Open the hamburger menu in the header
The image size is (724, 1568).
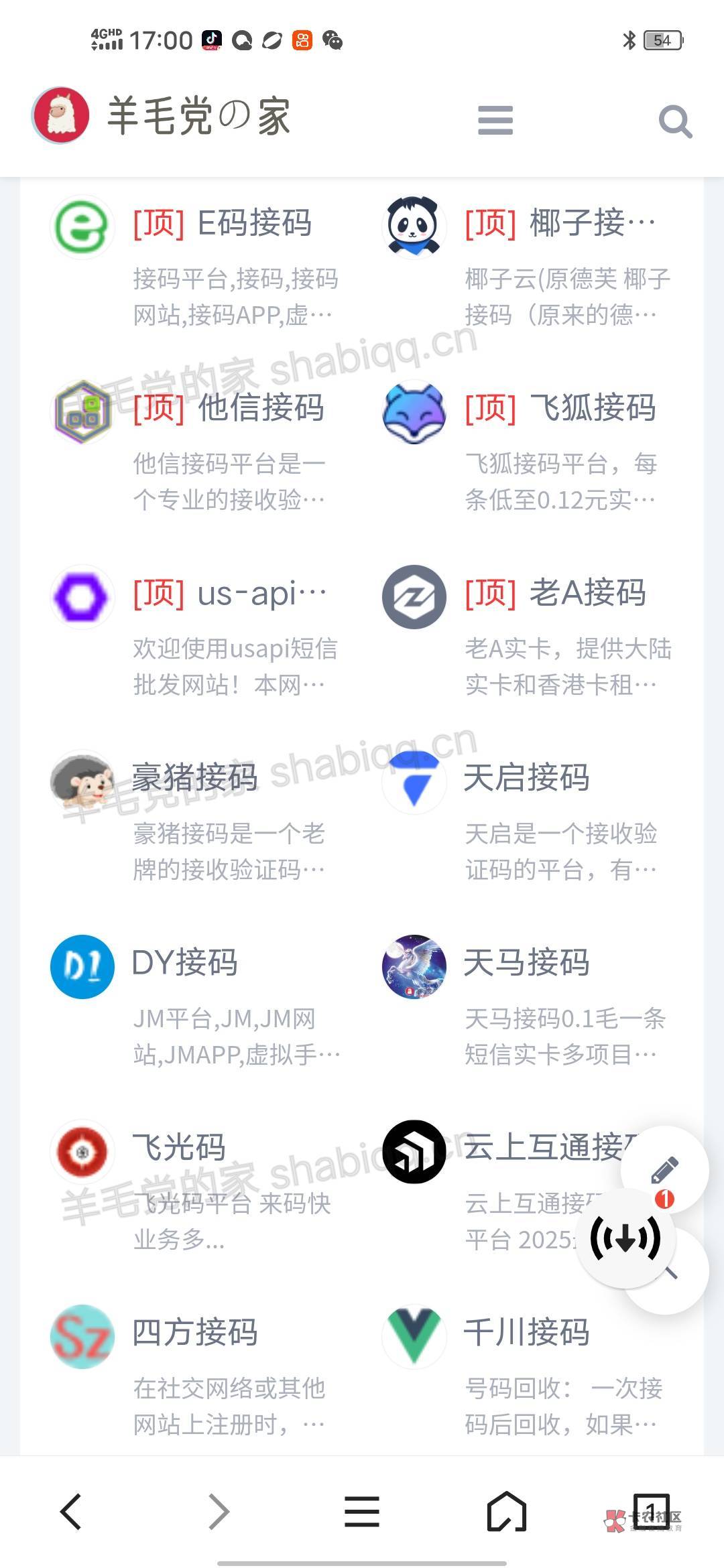(x=495, y=121)
